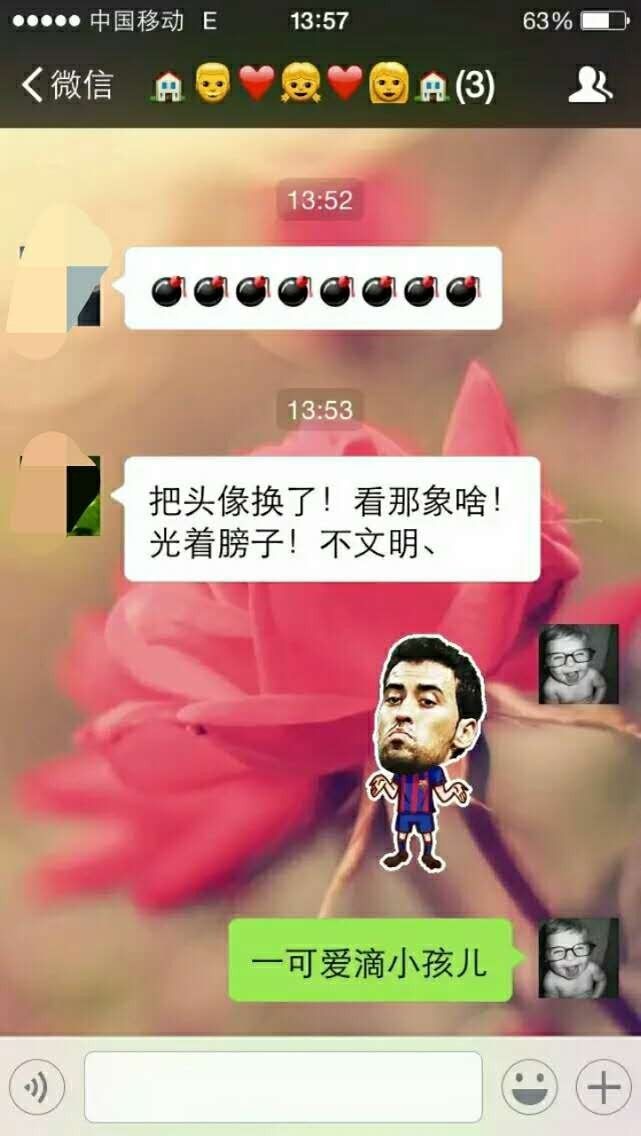Open own avatar beside 一可爱滴小孩儿 message

pyautogui.click(x=578, y=957)
